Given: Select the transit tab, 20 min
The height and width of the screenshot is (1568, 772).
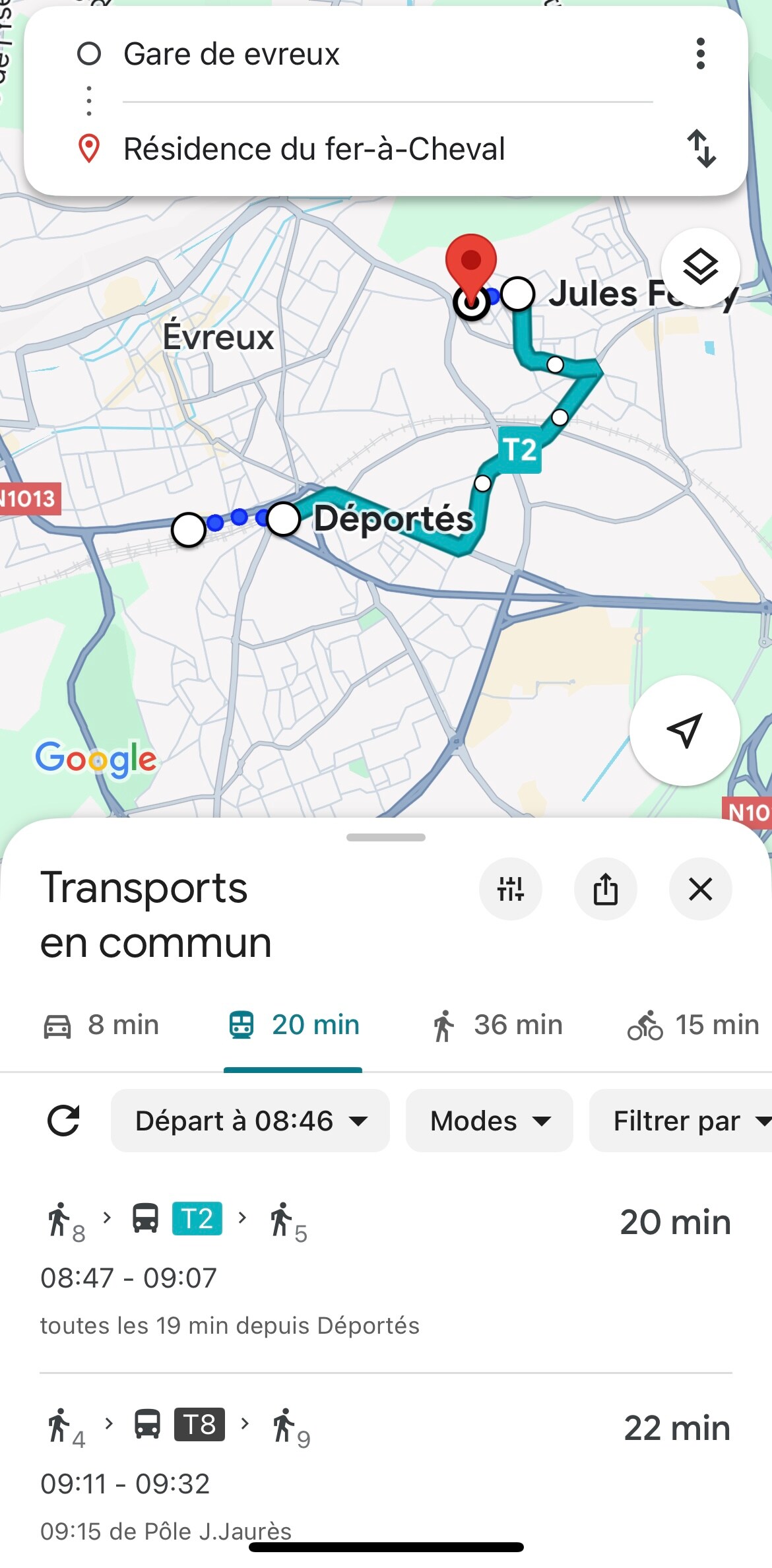Looking at the screenshot, I should (293, 1026).
